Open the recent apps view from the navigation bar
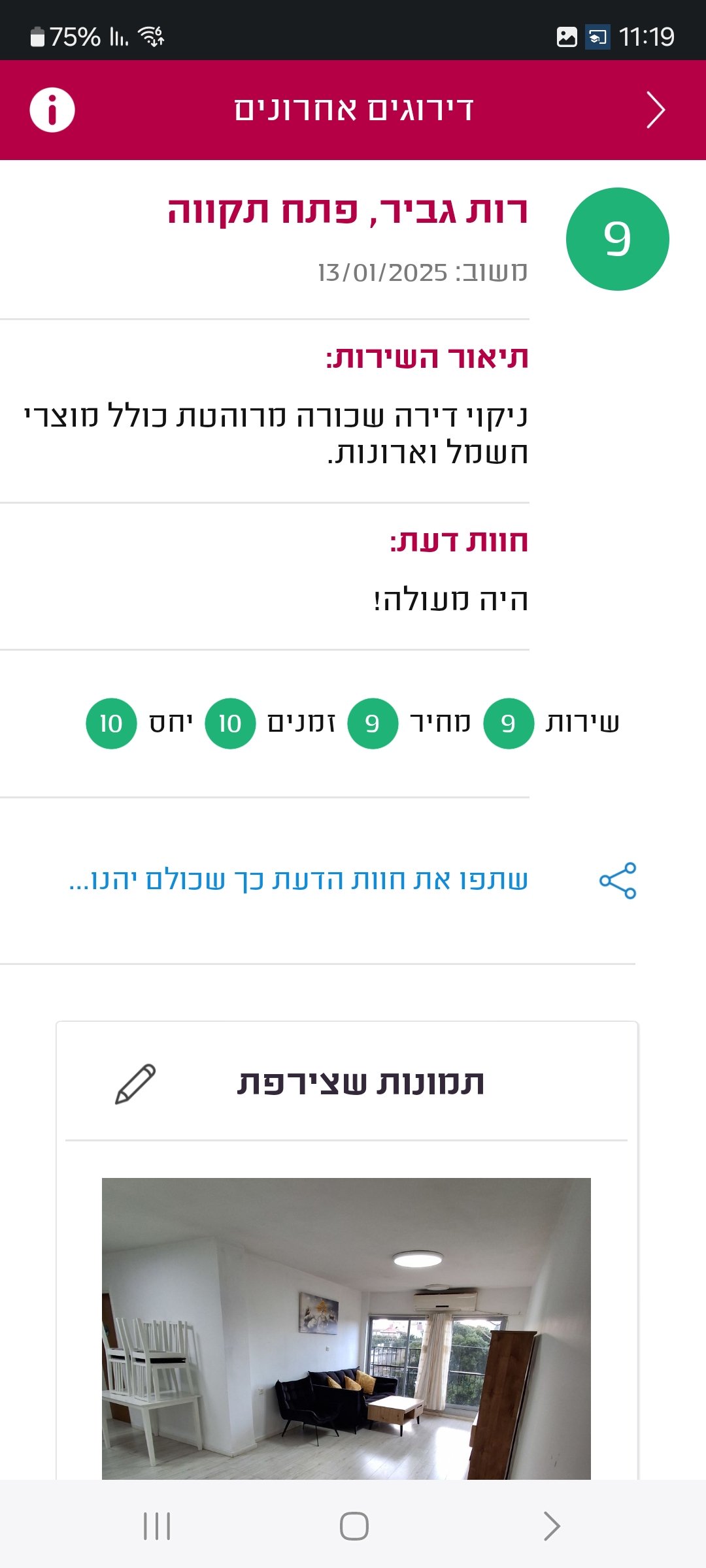This screenshot has width=706, height=1568. [x=156, y=1524]
